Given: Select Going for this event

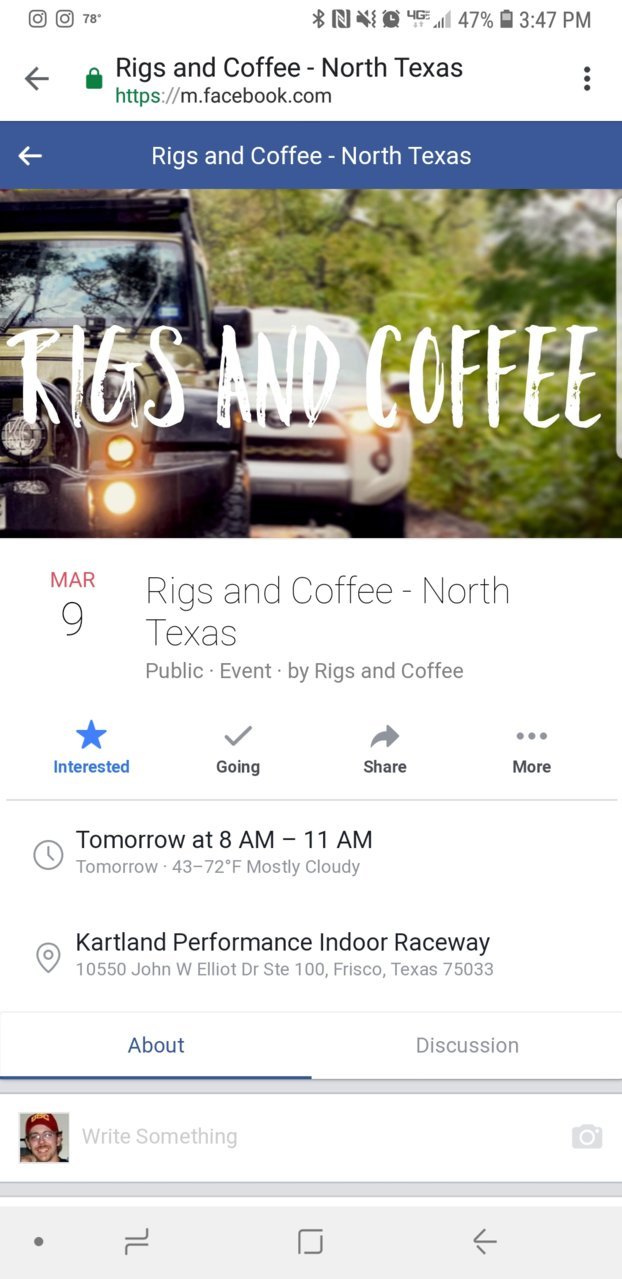Looking at the screenshot, I should [x=238, y=750].
